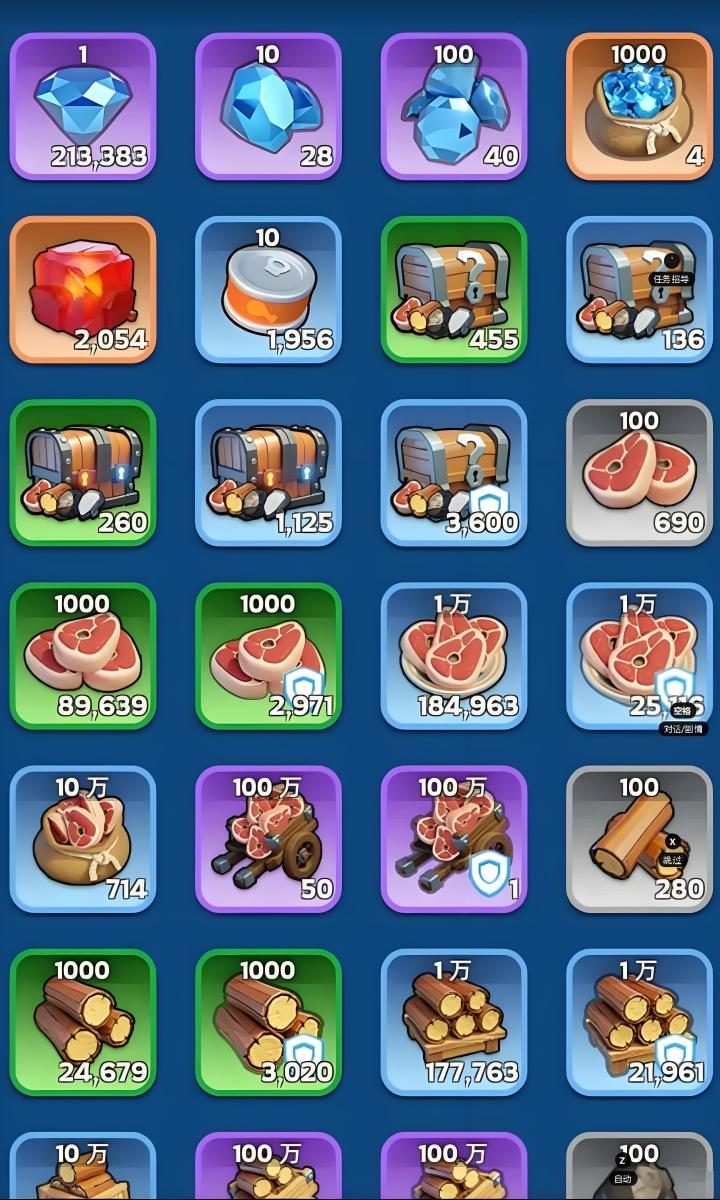The image size is (720, 1200).
Task: Select the 1000 wood bundle showing 24,679
Action: coord(83,1023)
